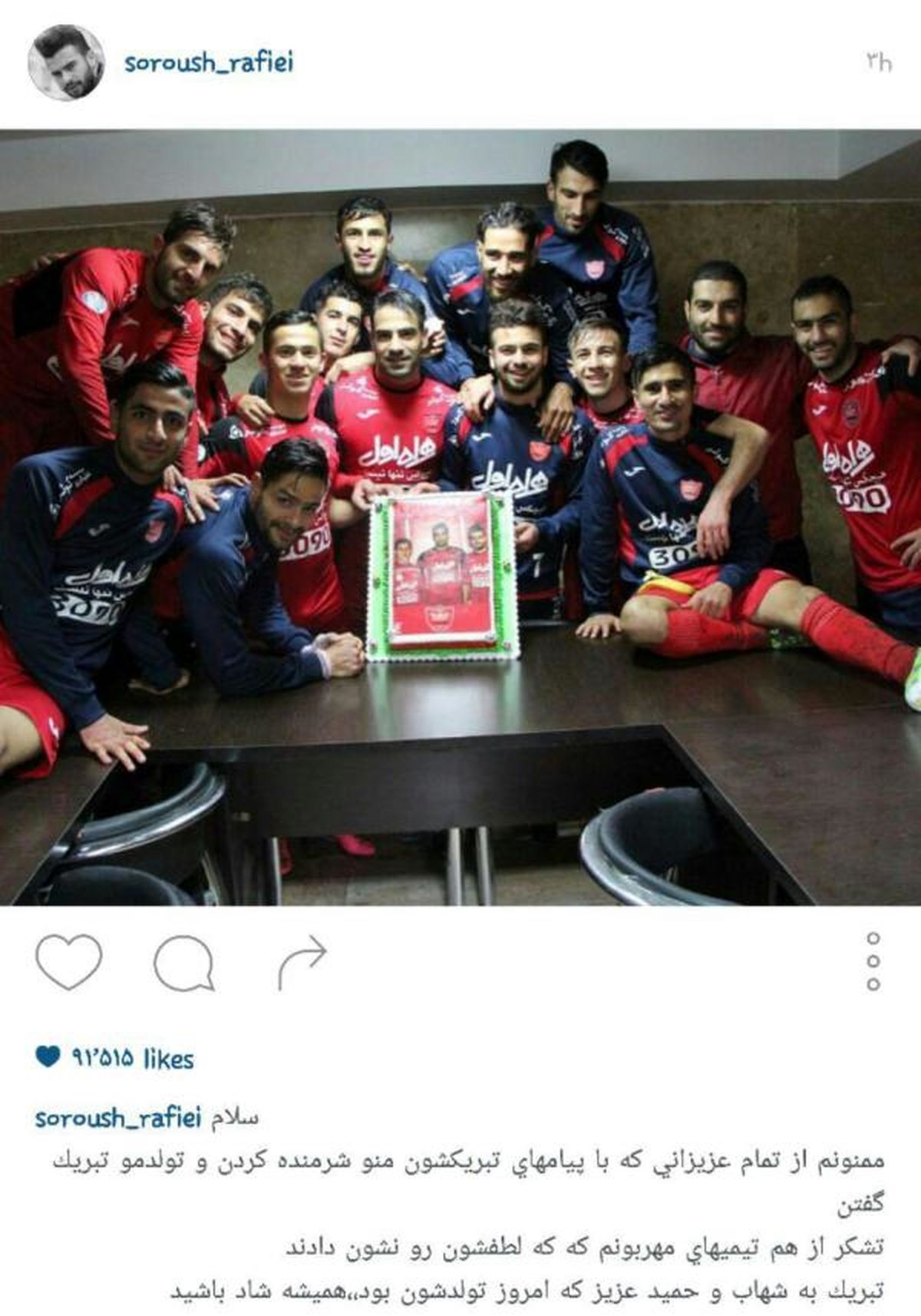The height and width of the screenshot is (1316, 921).
Task: Open the team photo post image
Action: tap(460, 517)
